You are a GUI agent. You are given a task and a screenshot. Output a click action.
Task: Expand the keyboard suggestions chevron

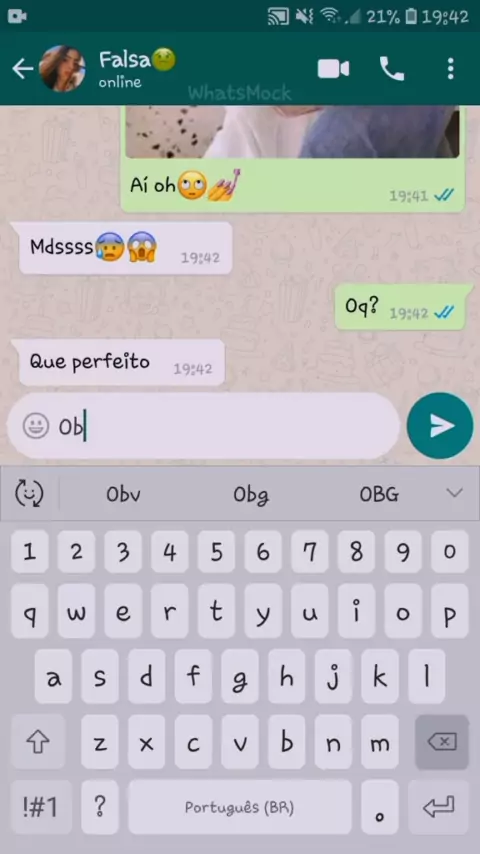454,493
